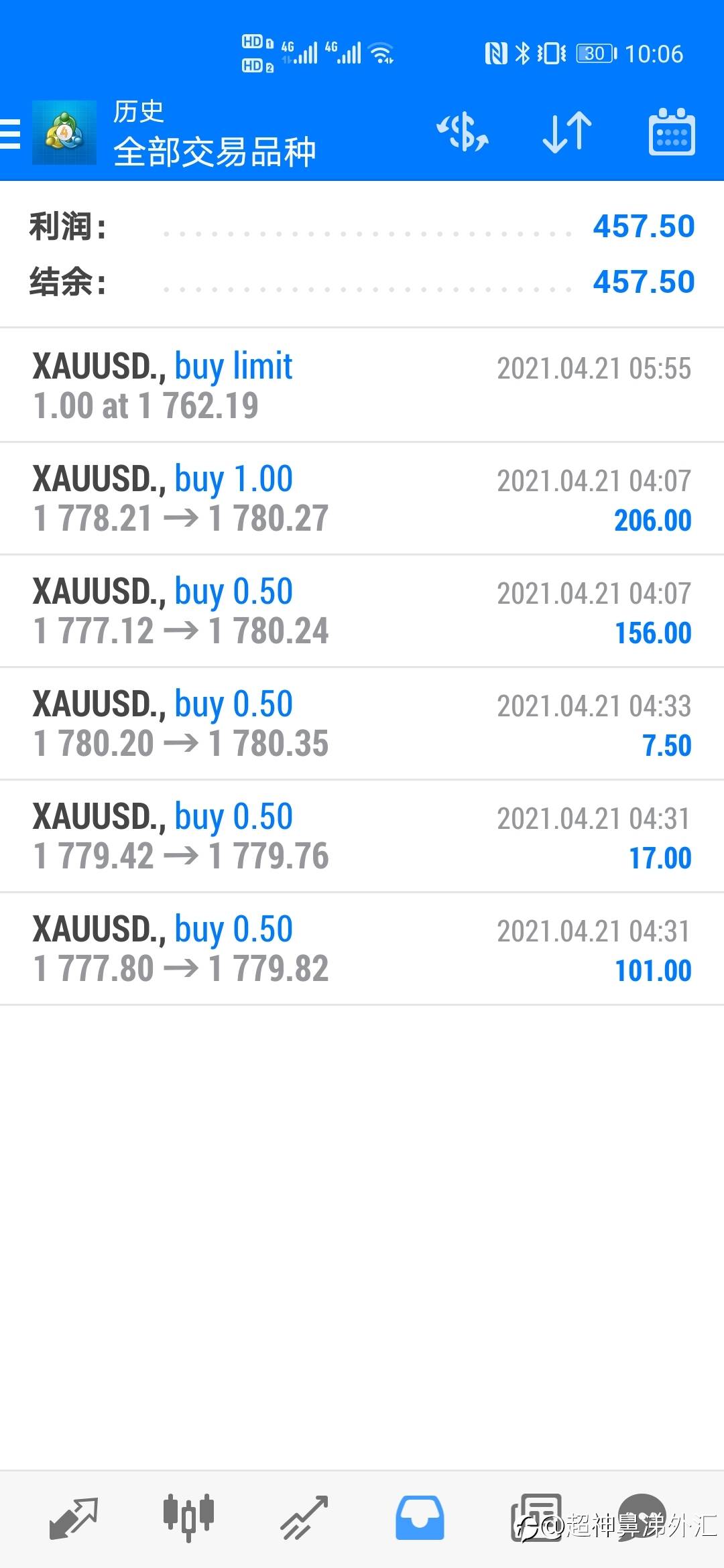724x1568 pixels.
Task: Expand the trade with 17.00 profit
Action: coord(362,836)
